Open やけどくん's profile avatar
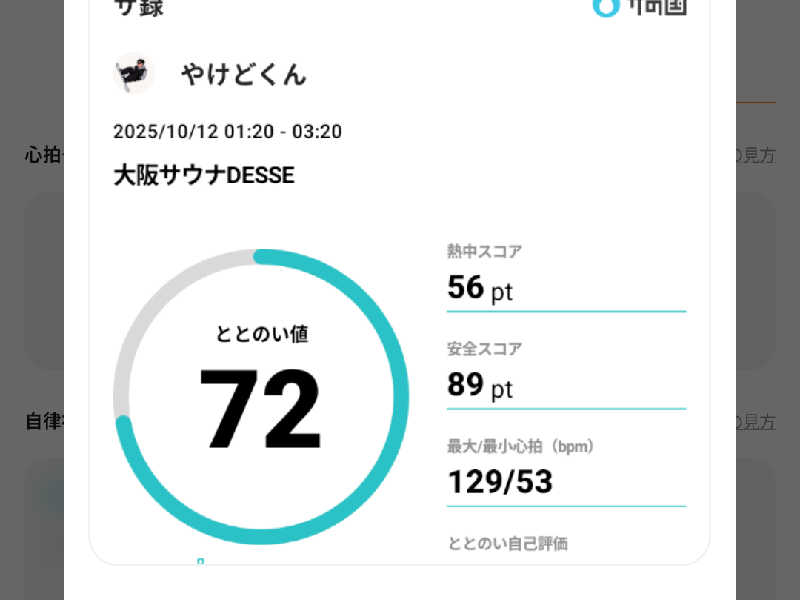 (134, 74)
